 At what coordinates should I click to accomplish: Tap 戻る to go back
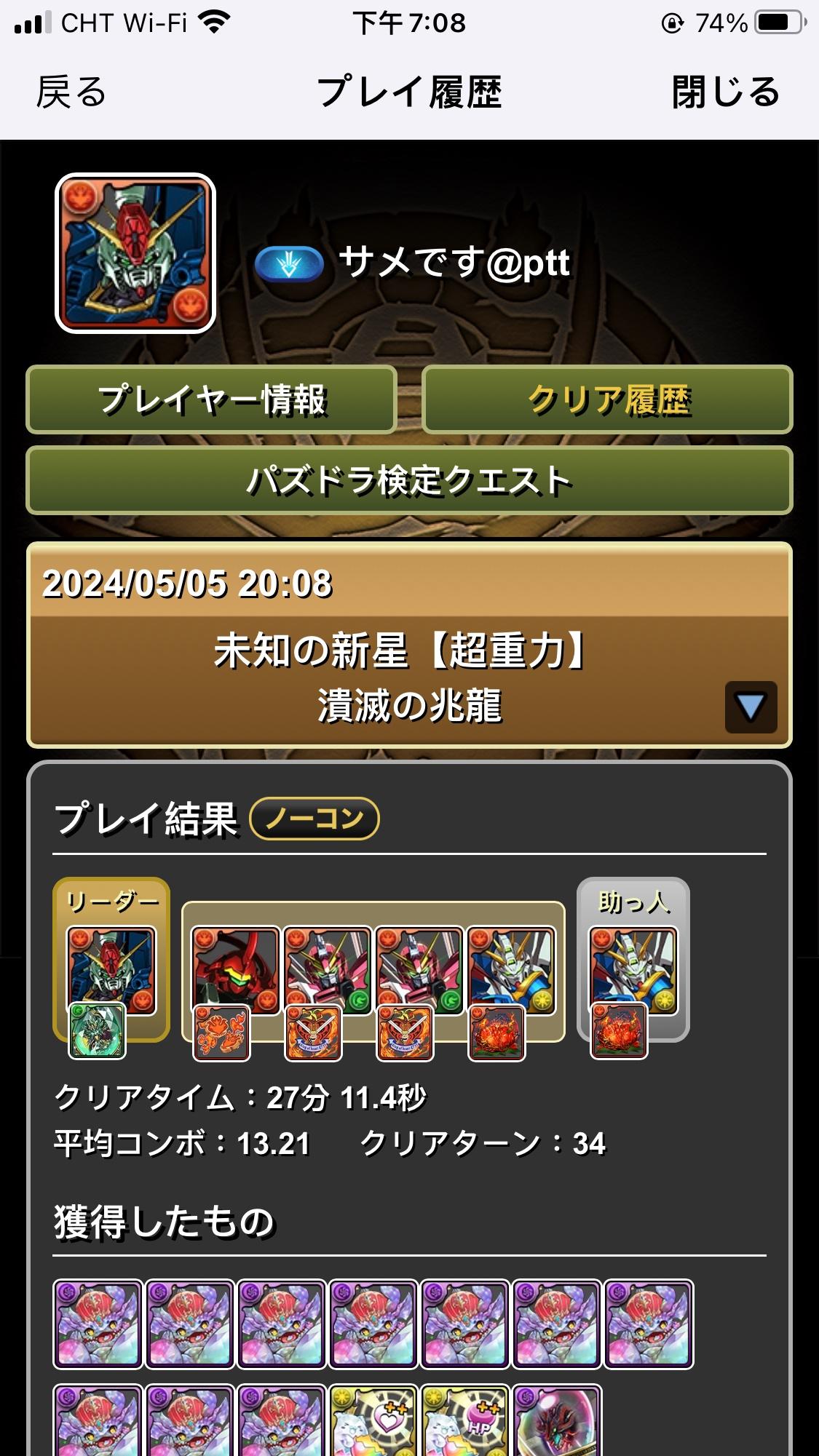coord(71,92)
